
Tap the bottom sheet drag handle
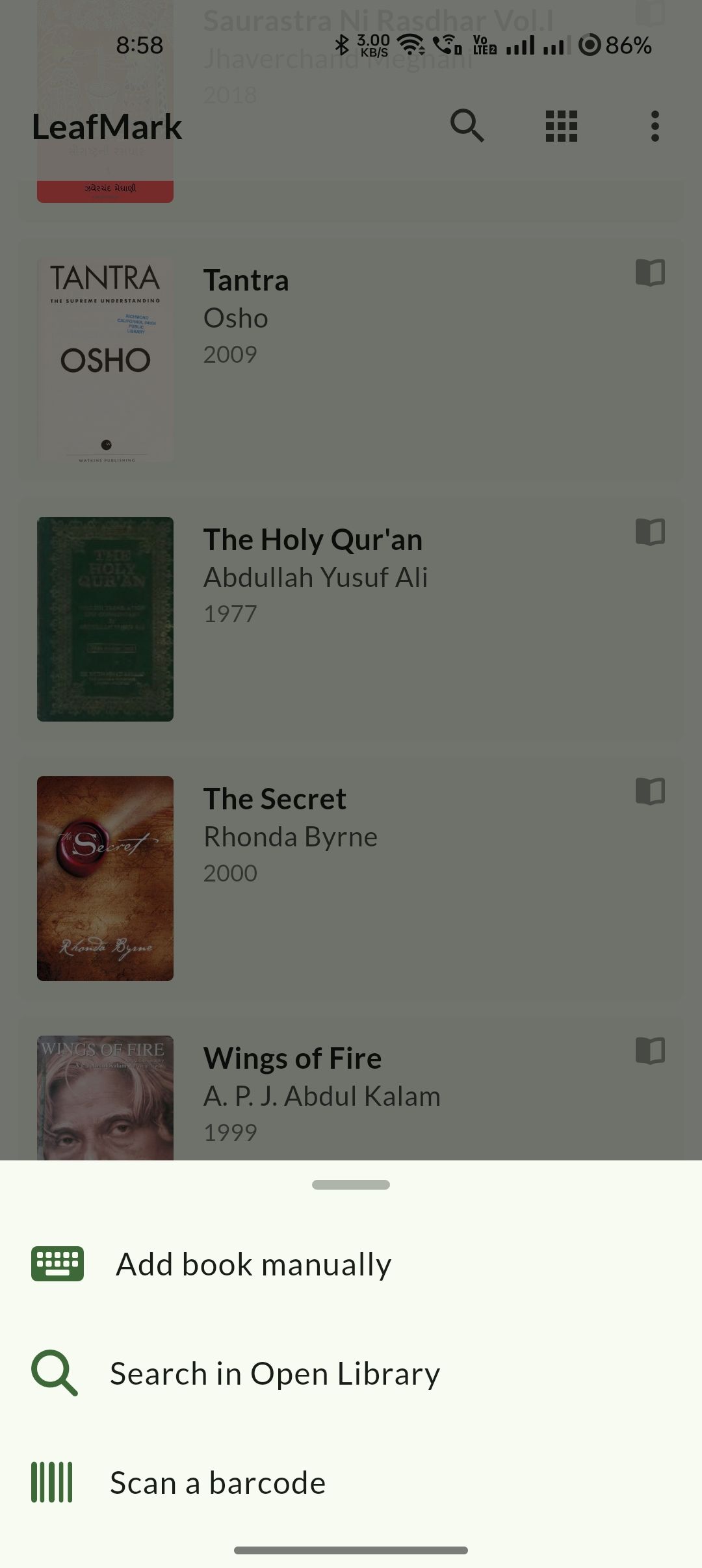point(351,1184)
